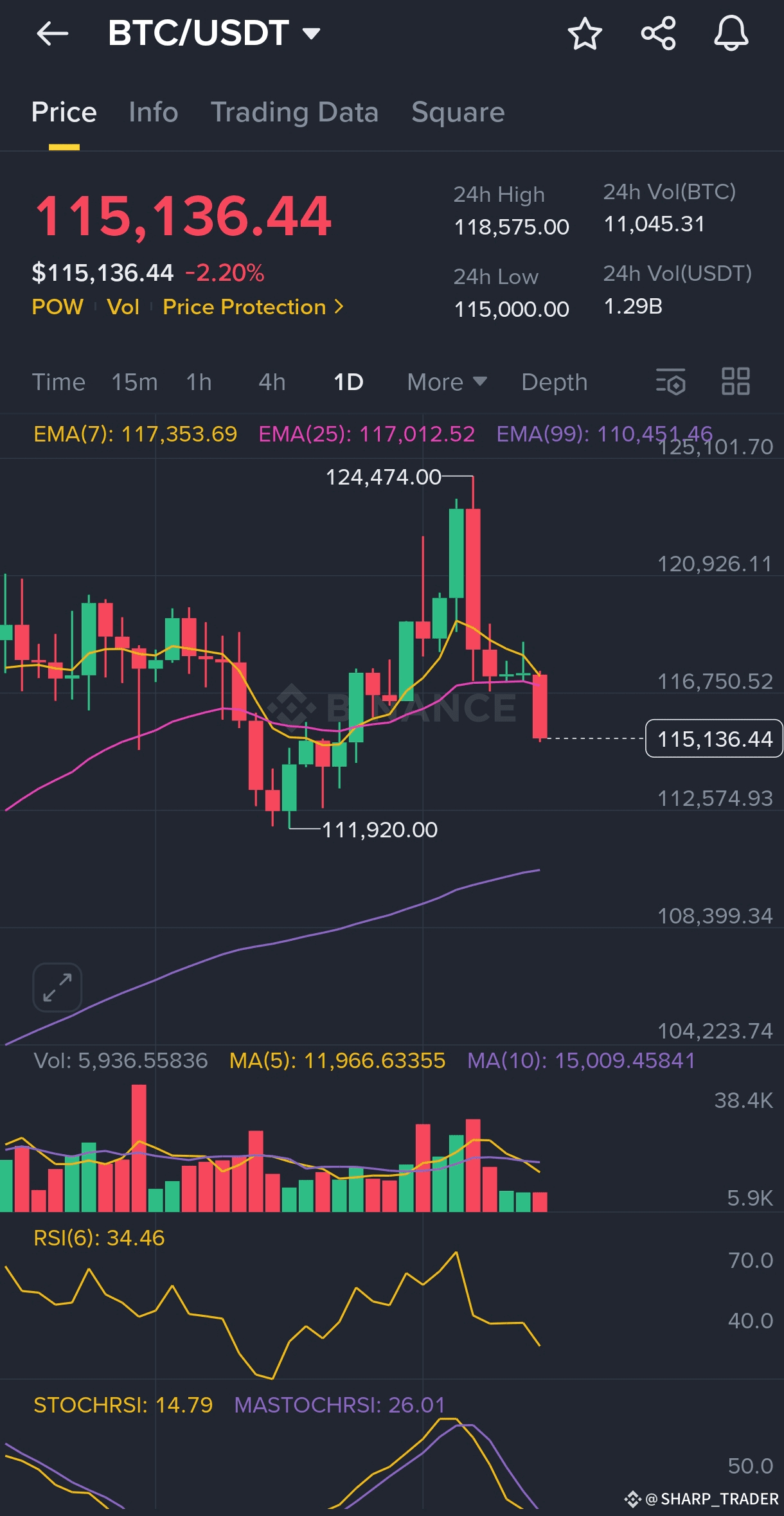Switch to the Depth chart
784x1516 pixels.
point(555,382)
